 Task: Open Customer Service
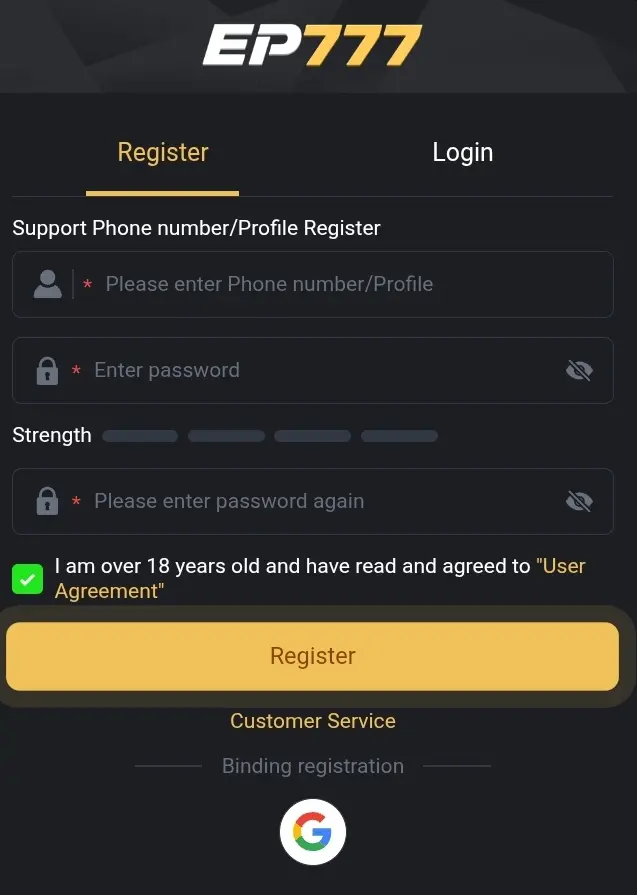pyautogui.click(x=313, y=721)
